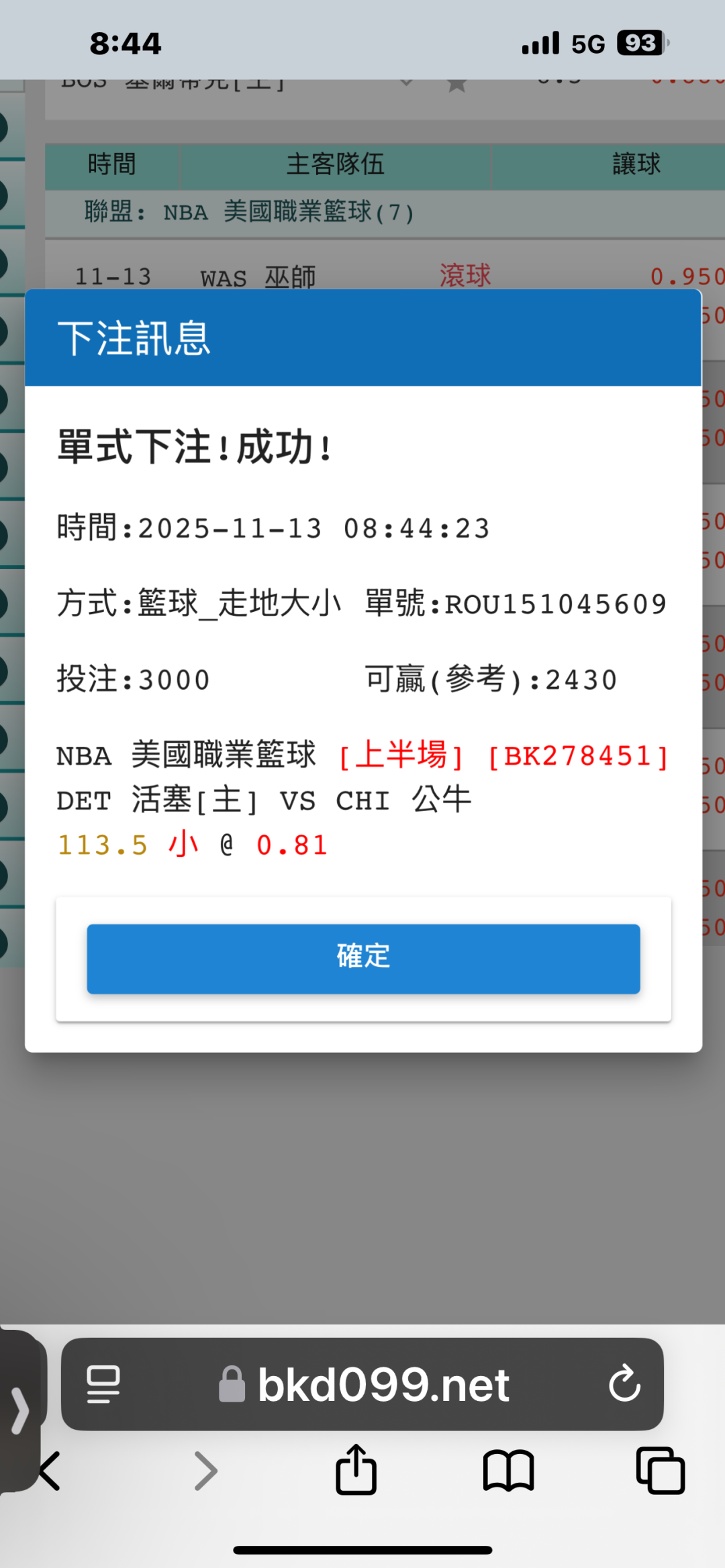Reload the bkd099.net page
The height and width of the screenshot is (1568, 725).
[x=624, y=1383]
